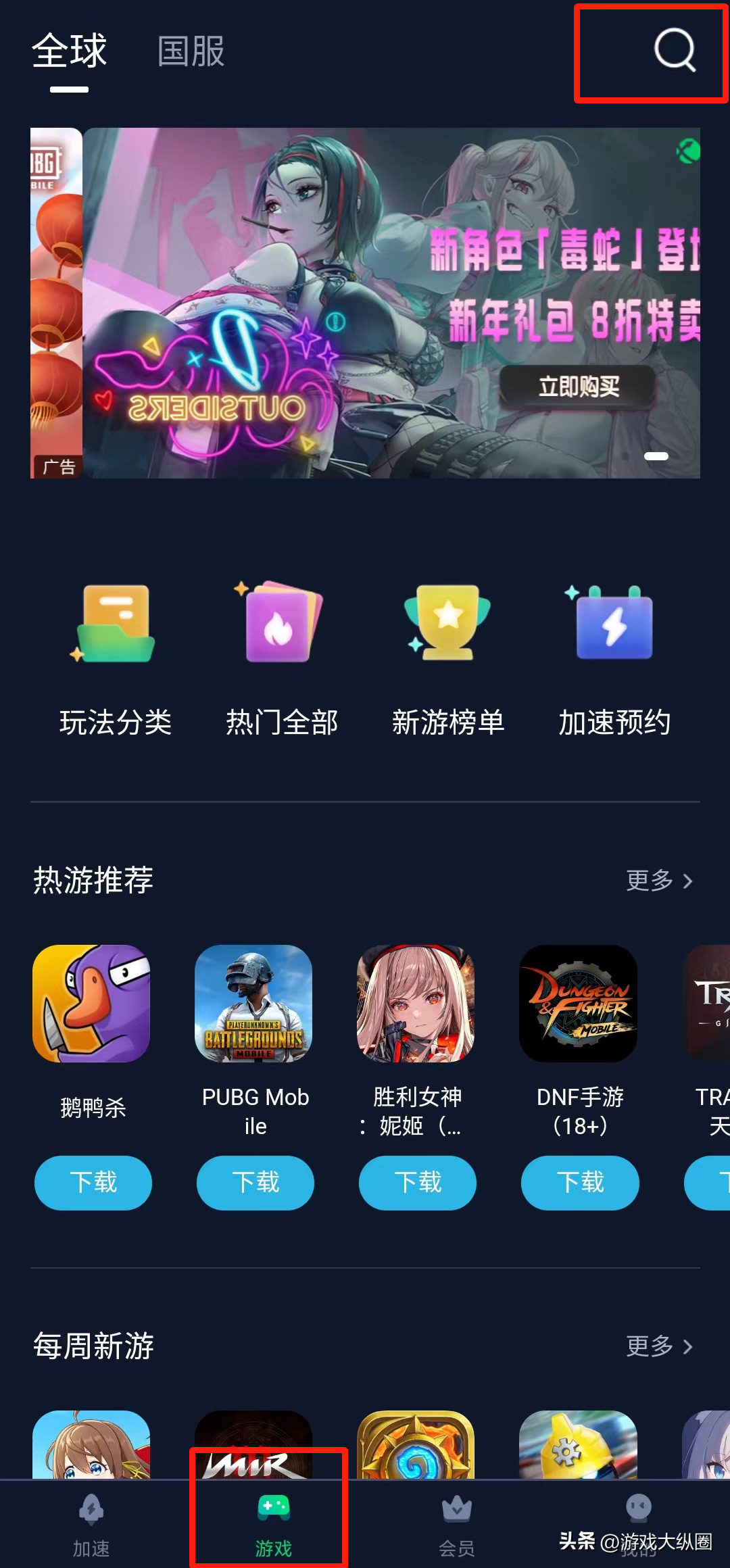Switch to the 国服 tab
Viewport: 730px width, 1568px height.
pyautogui.click(x=191, y=52)
